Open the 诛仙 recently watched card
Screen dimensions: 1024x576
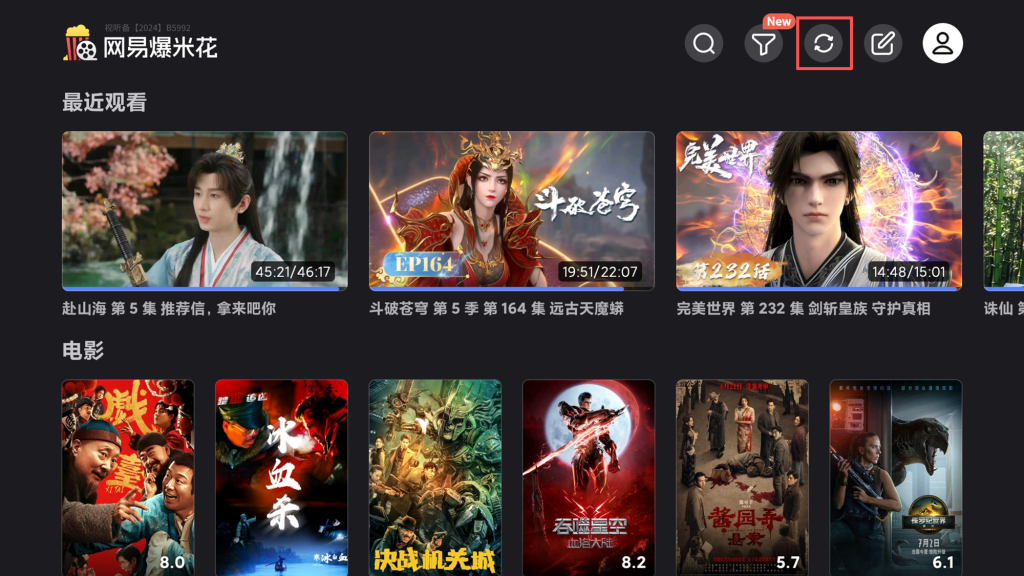click(x=1004, y=211)
